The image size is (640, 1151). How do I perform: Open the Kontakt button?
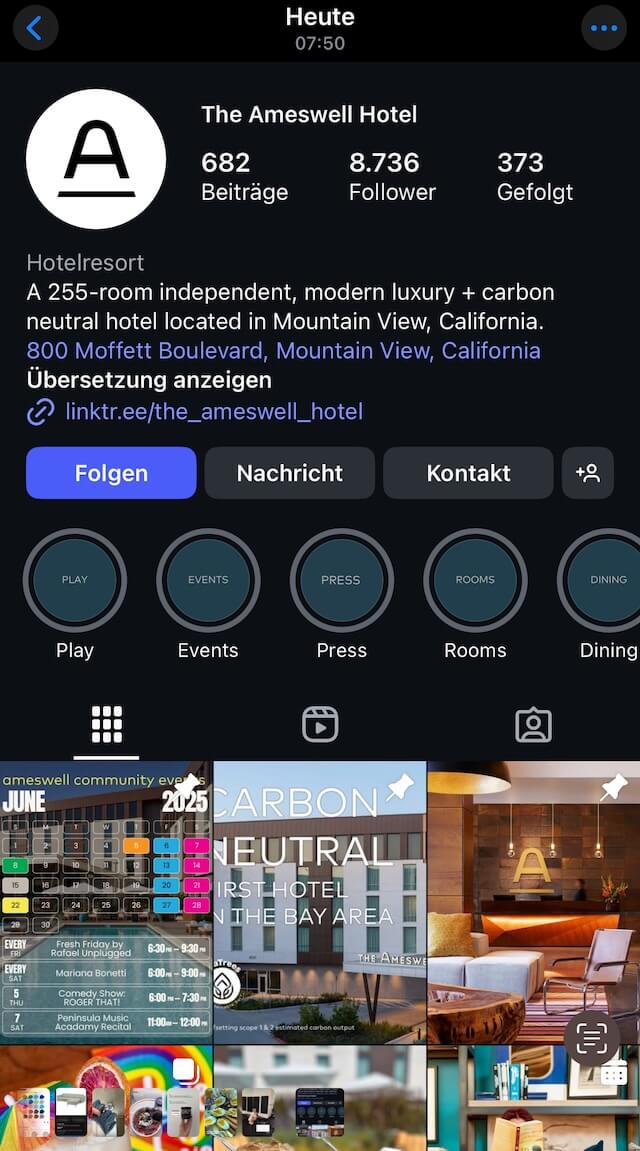[468, 473]
